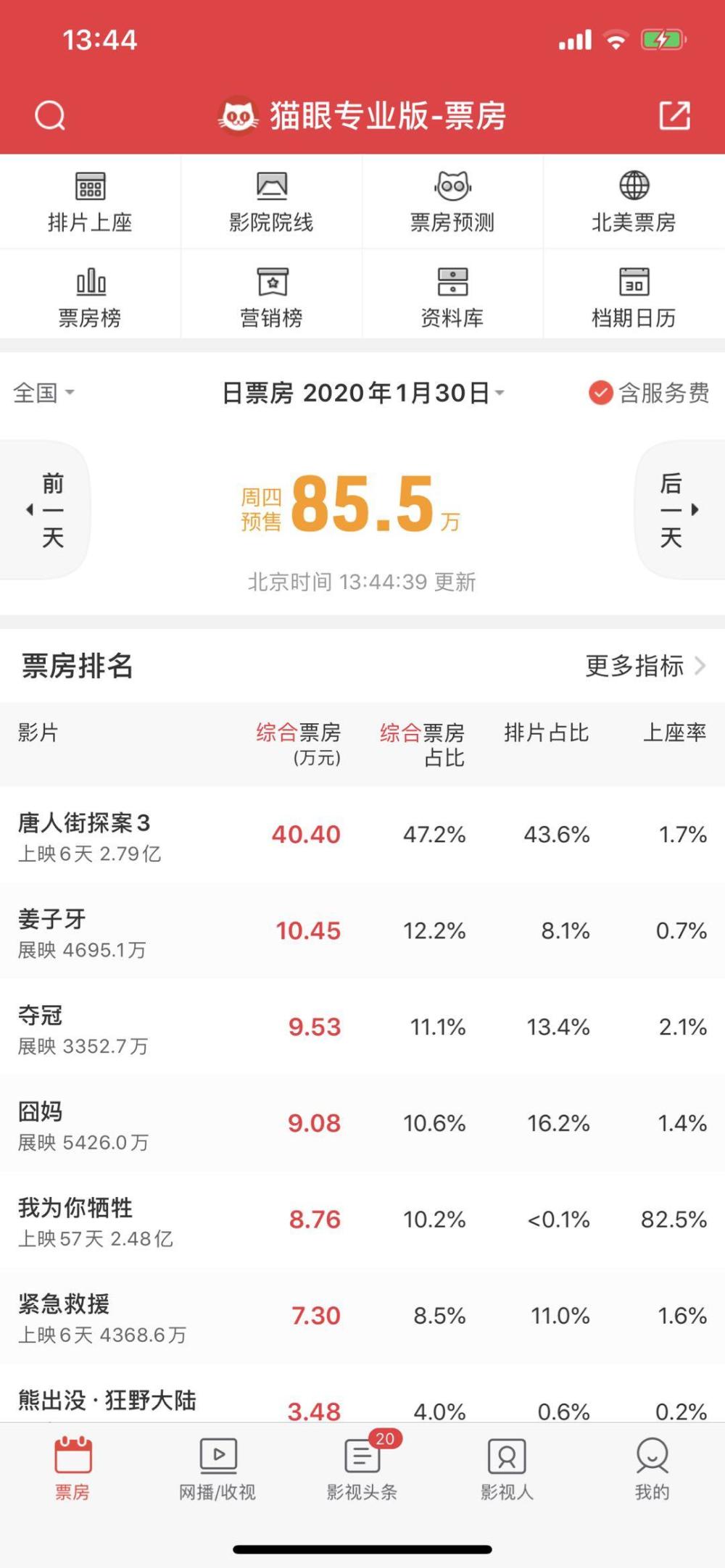Go to 后一天 box office
Image resolution: width=725 pixels, height=1568 pixels.
(x=680, y=509)
